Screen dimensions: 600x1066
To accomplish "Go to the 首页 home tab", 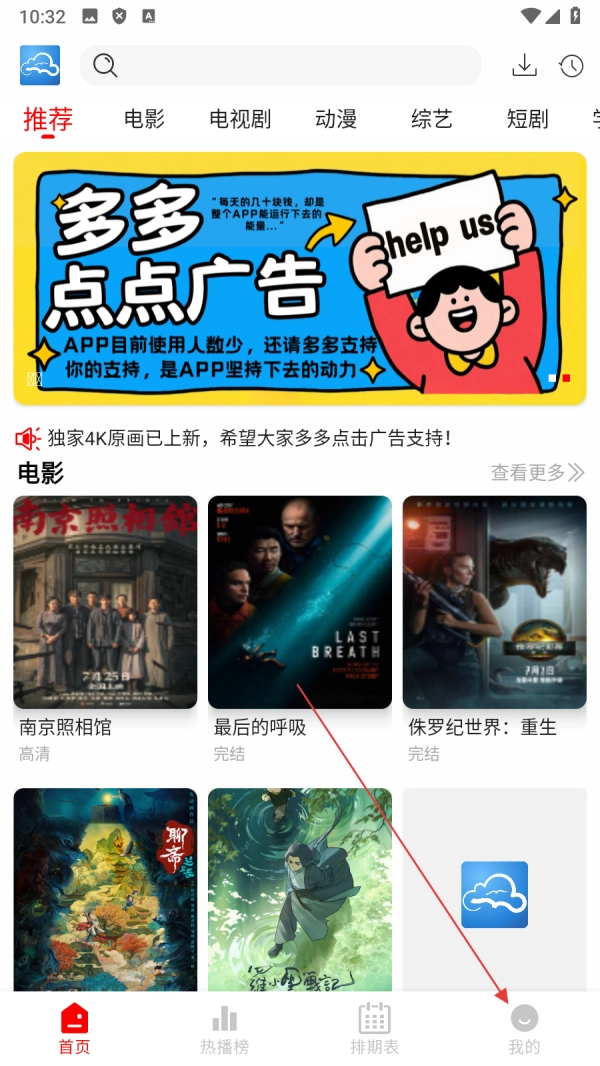I will (x=74, y=1030).
